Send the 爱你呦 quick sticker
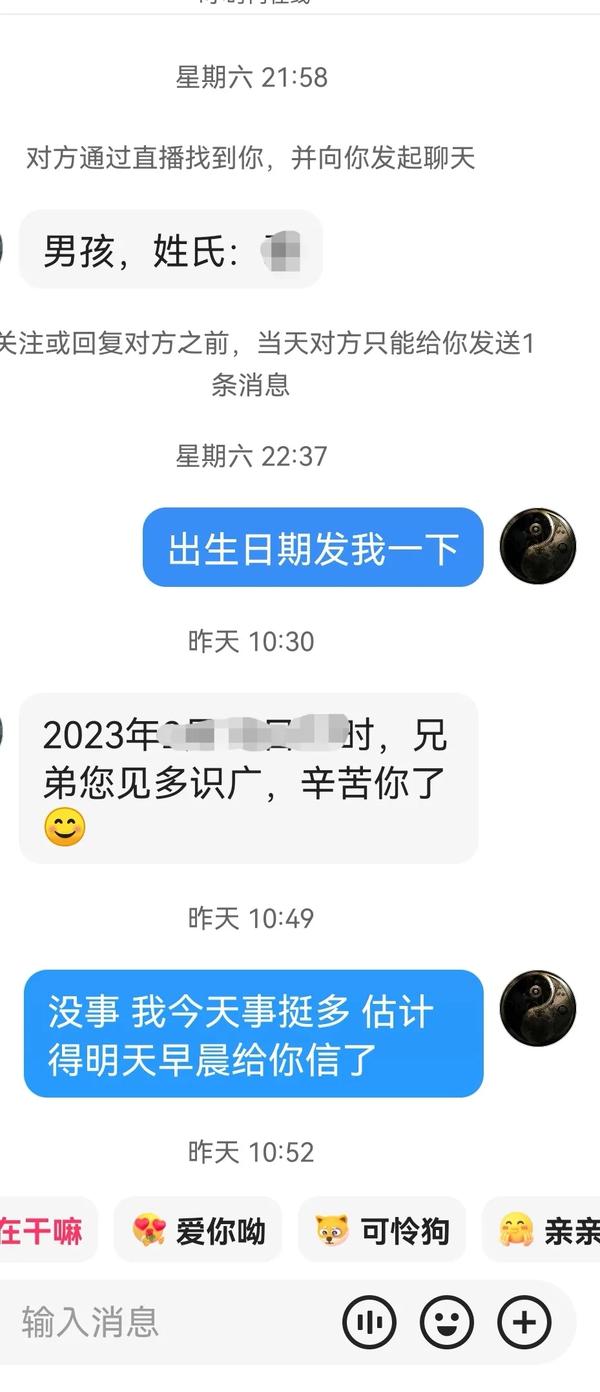Screen dimensions: 600x1392 (198, 1231)
